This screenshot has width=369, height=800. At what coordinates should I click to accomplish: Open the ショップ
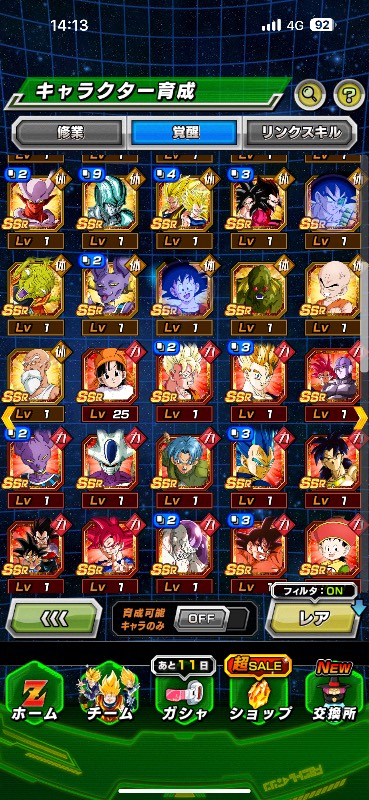click(x=260, y=694)
